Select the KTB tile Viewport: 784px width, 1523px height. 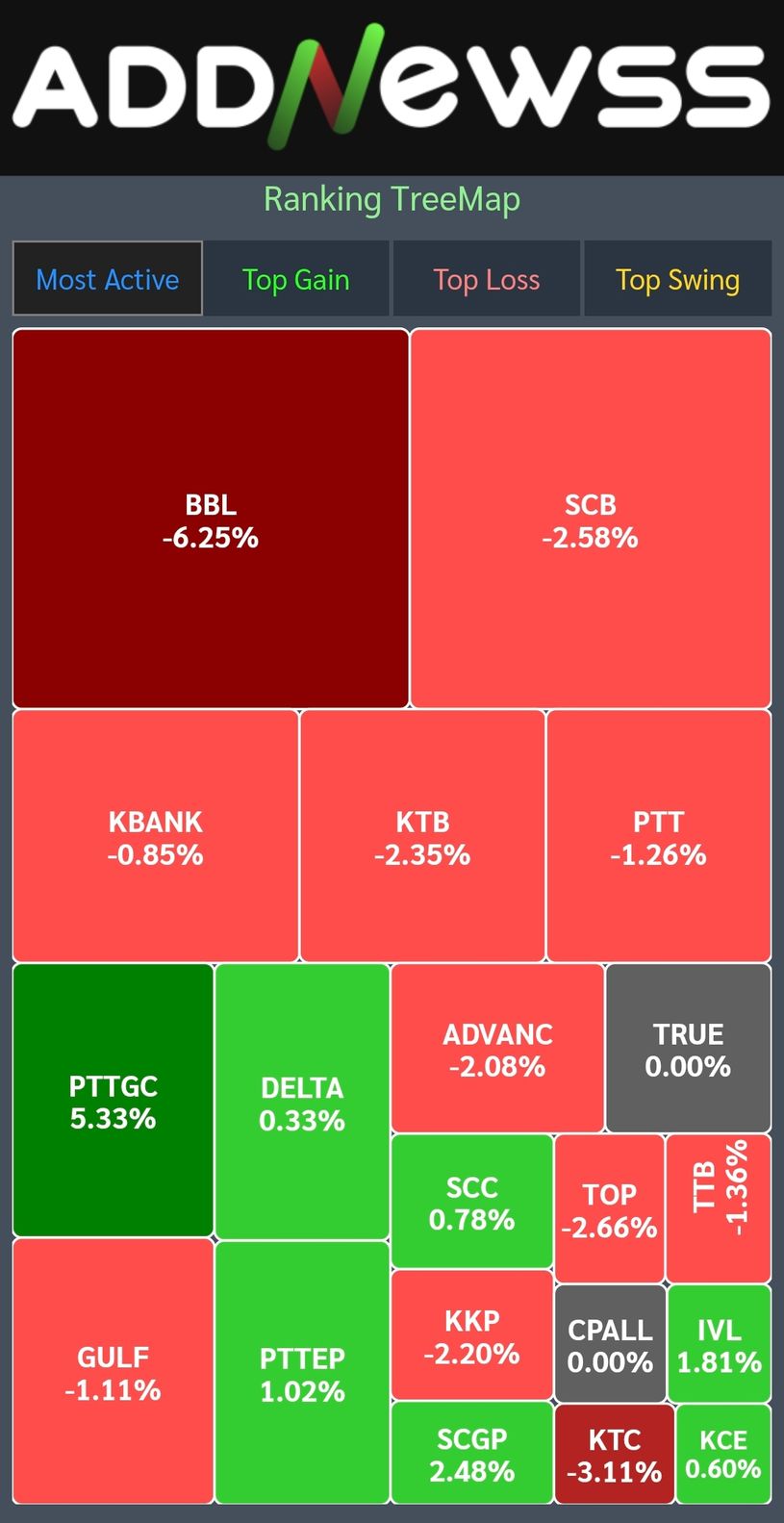(422, 836)
